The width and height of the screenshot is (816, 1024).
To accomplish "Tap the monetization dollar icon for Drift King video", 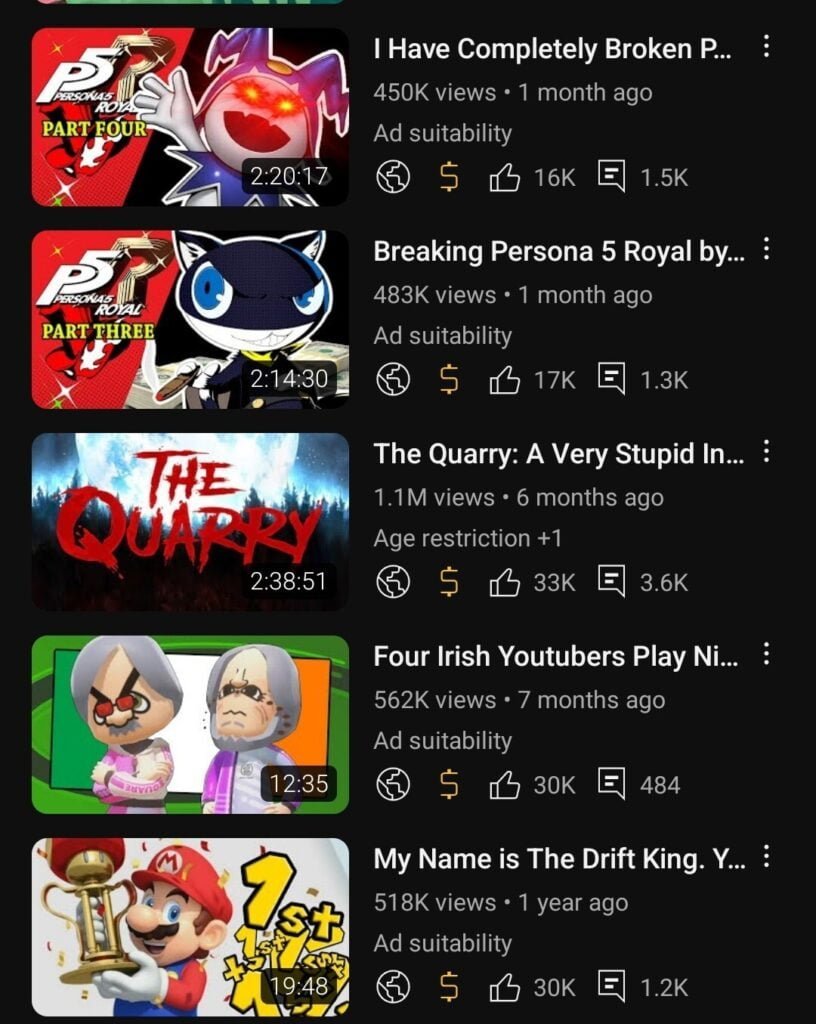I will (x=449, y=987).
